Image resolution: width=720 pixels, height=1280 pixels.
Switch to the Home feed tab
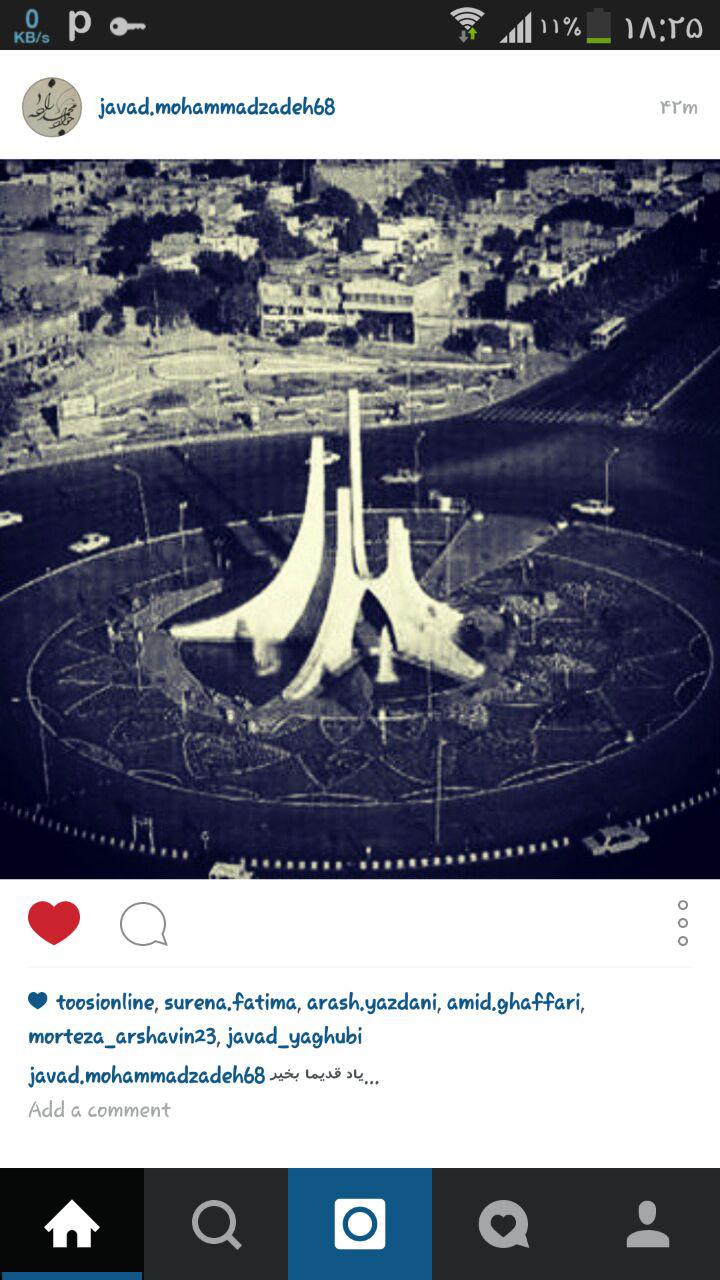pyautogui.click(x=72, y=1224)
